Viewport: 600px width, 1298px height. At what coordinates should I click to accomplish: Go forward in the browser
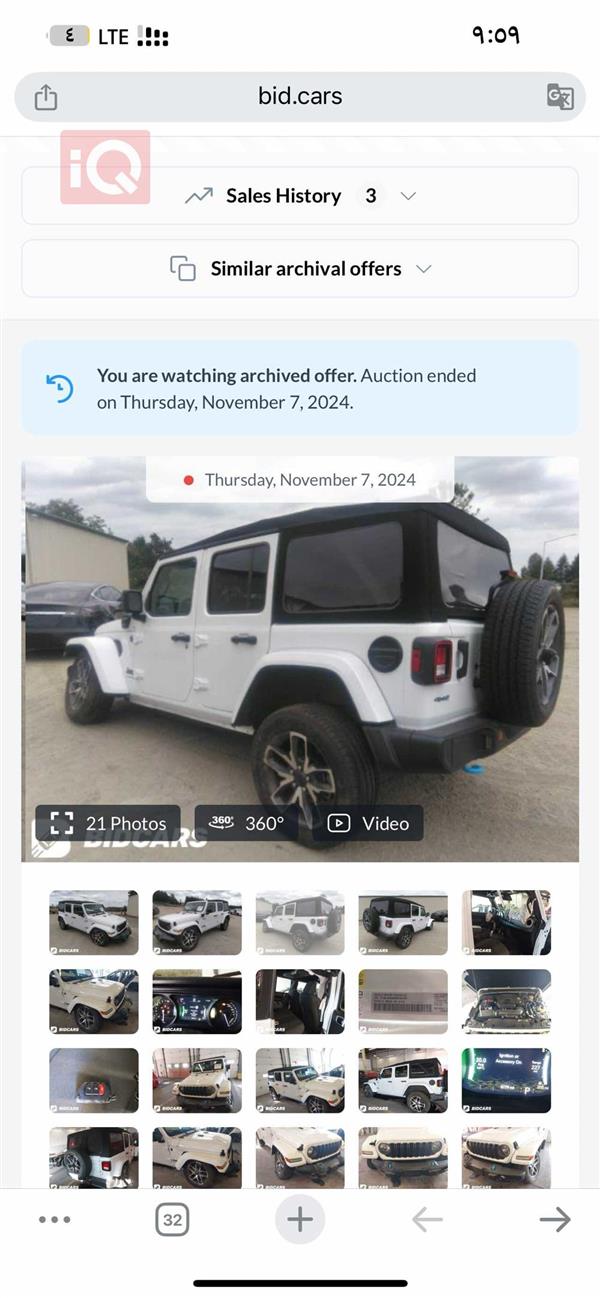point(554,1219)
